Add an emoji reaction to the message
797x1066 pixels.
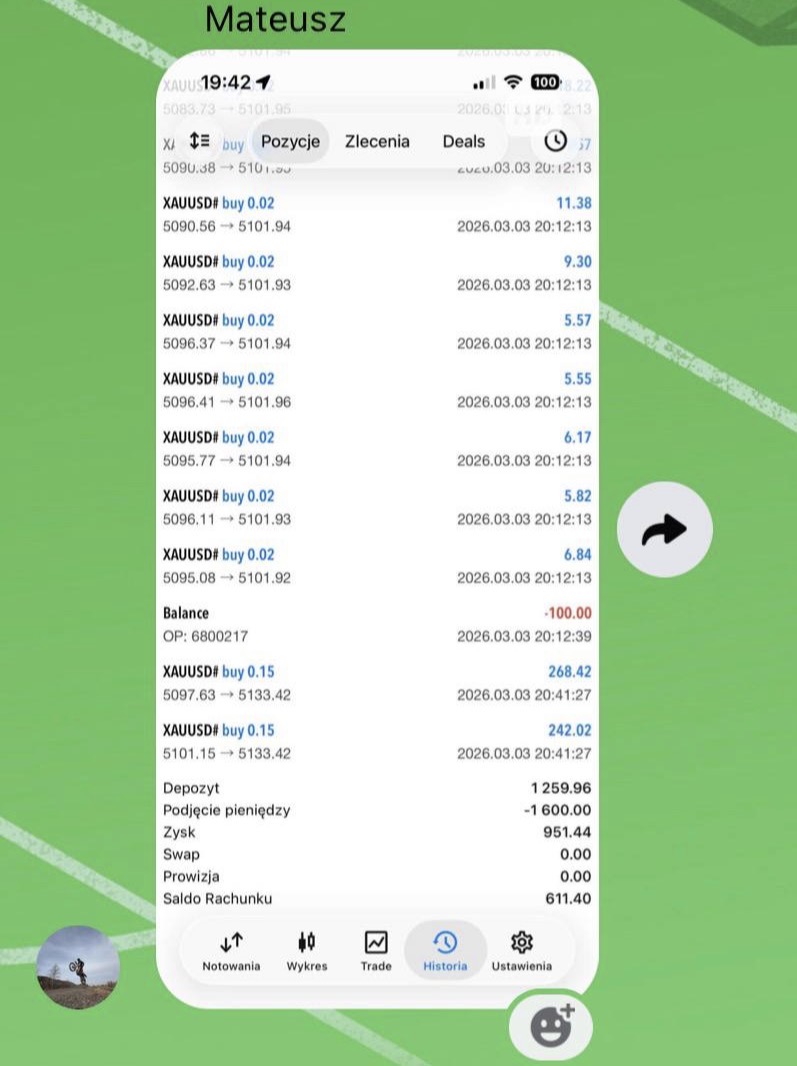coord(551,1025)
